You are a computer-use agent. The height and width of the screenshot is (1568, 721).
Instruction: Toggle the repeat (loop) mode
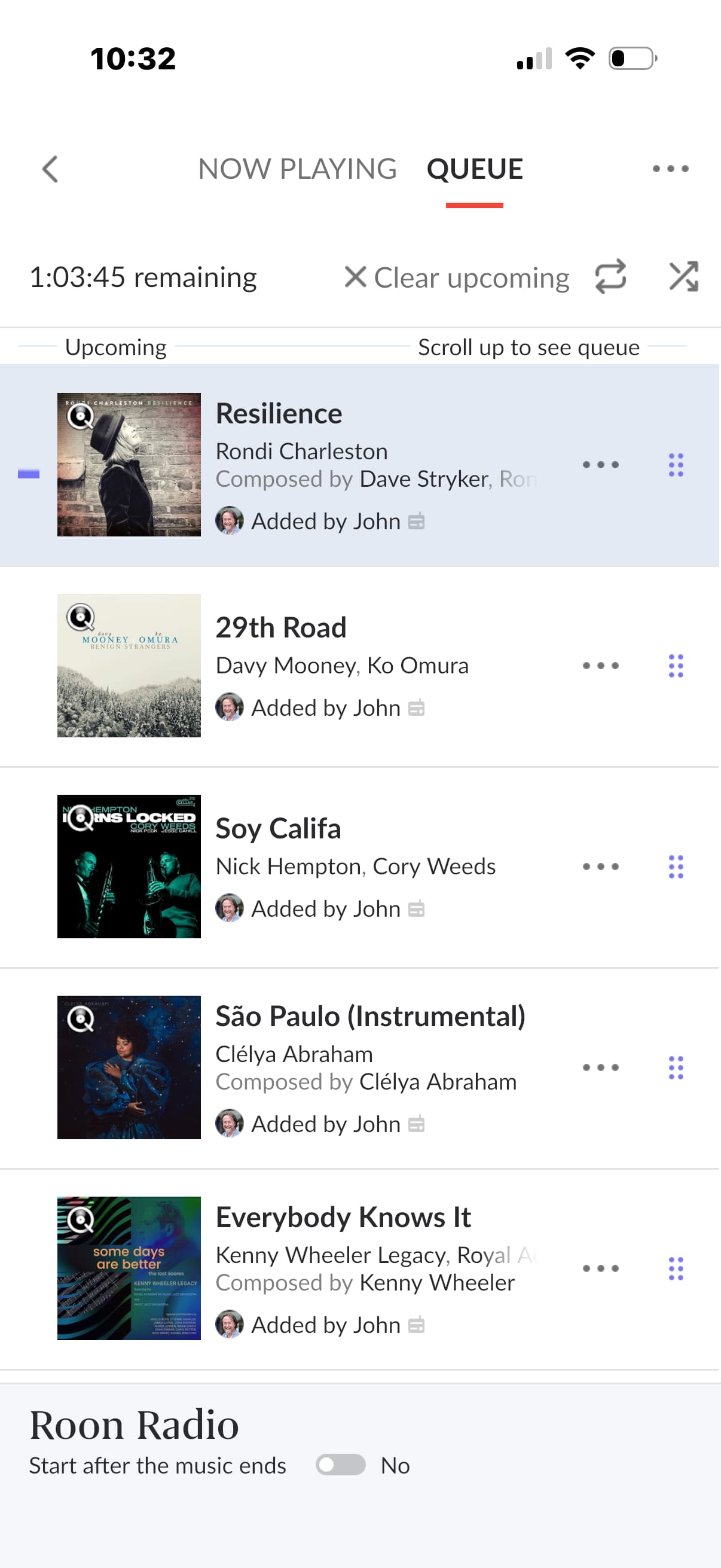point(610,277)
